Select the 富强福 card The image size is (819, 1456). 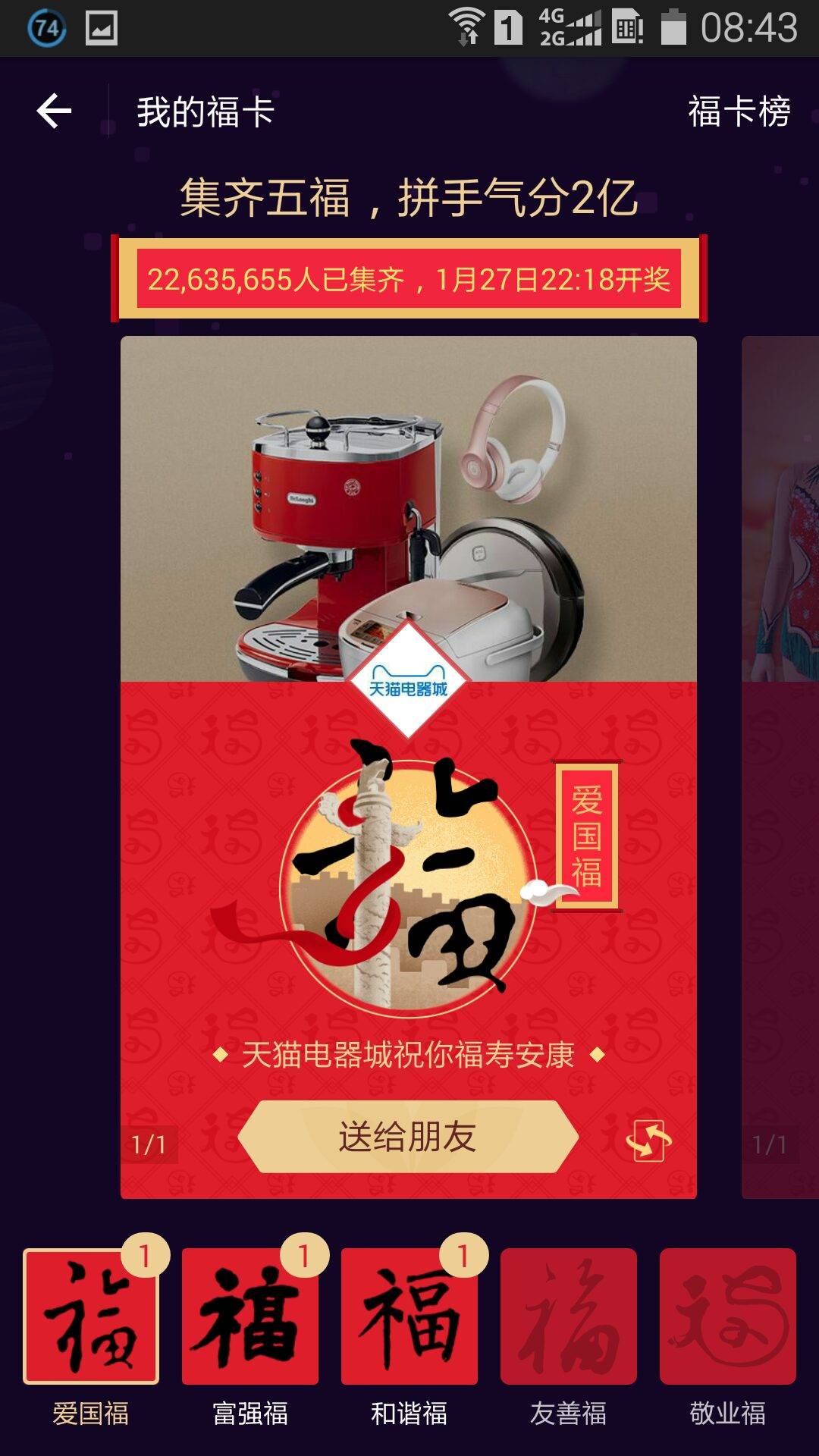tap(250, 1316)
